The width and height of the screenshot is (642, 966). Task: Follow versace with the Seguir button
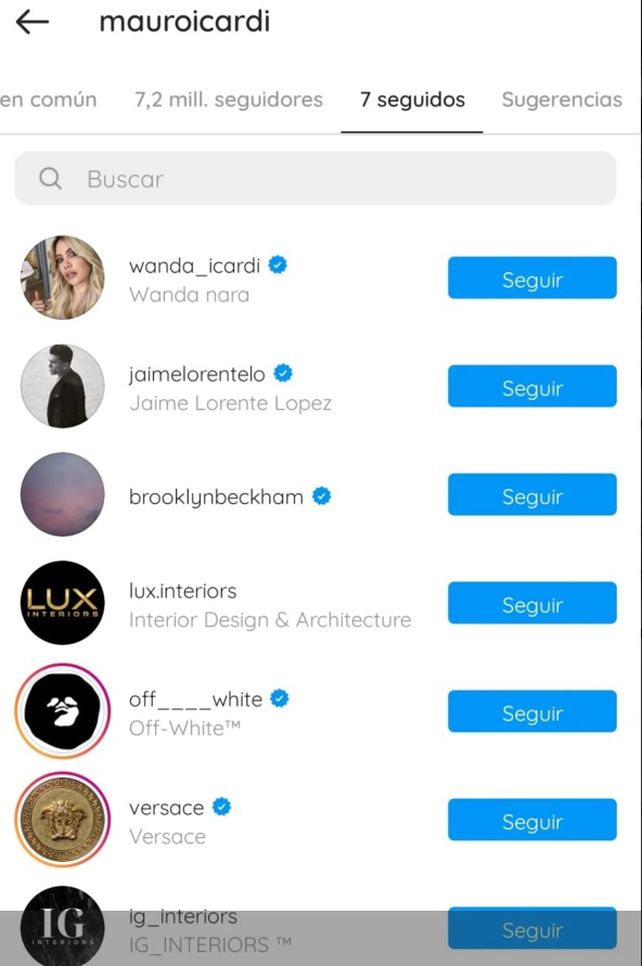point(532,820)
